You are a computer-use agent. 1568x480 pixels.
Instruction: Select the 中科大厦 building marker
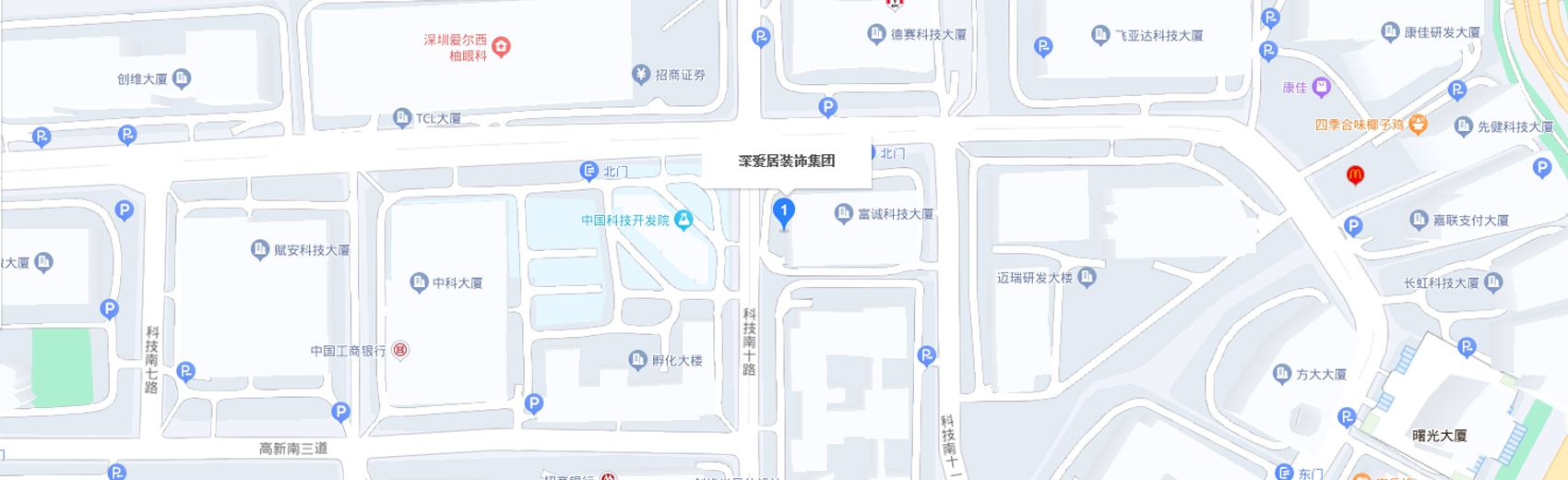[419, 282]
